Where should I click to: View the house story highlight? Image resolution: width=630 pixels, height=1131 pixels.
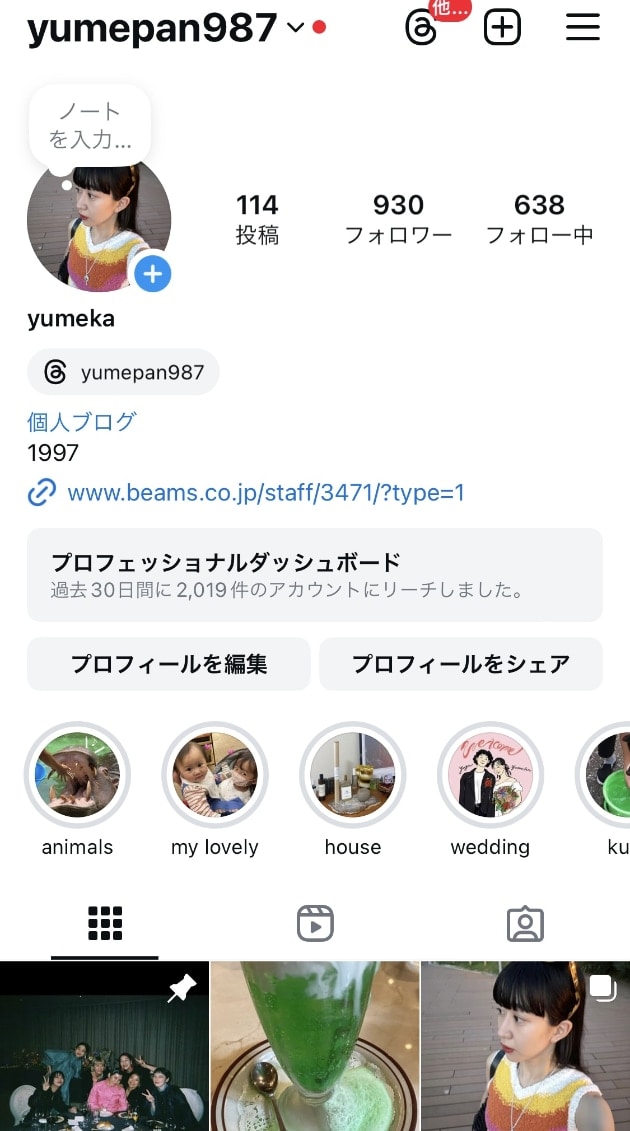click(353, 775)
